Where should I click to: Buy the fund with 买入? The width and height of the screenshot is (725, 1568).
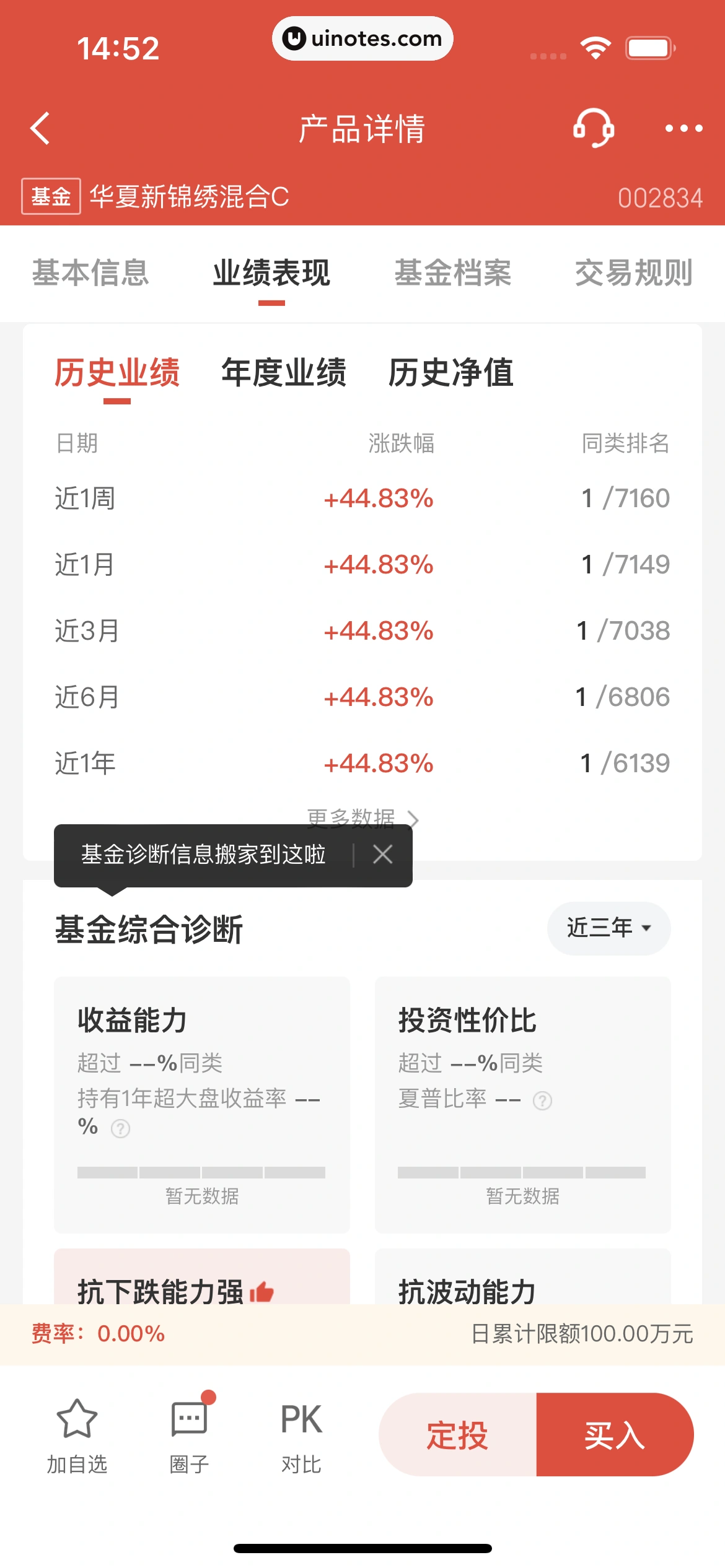click(x=615, y=1435)
